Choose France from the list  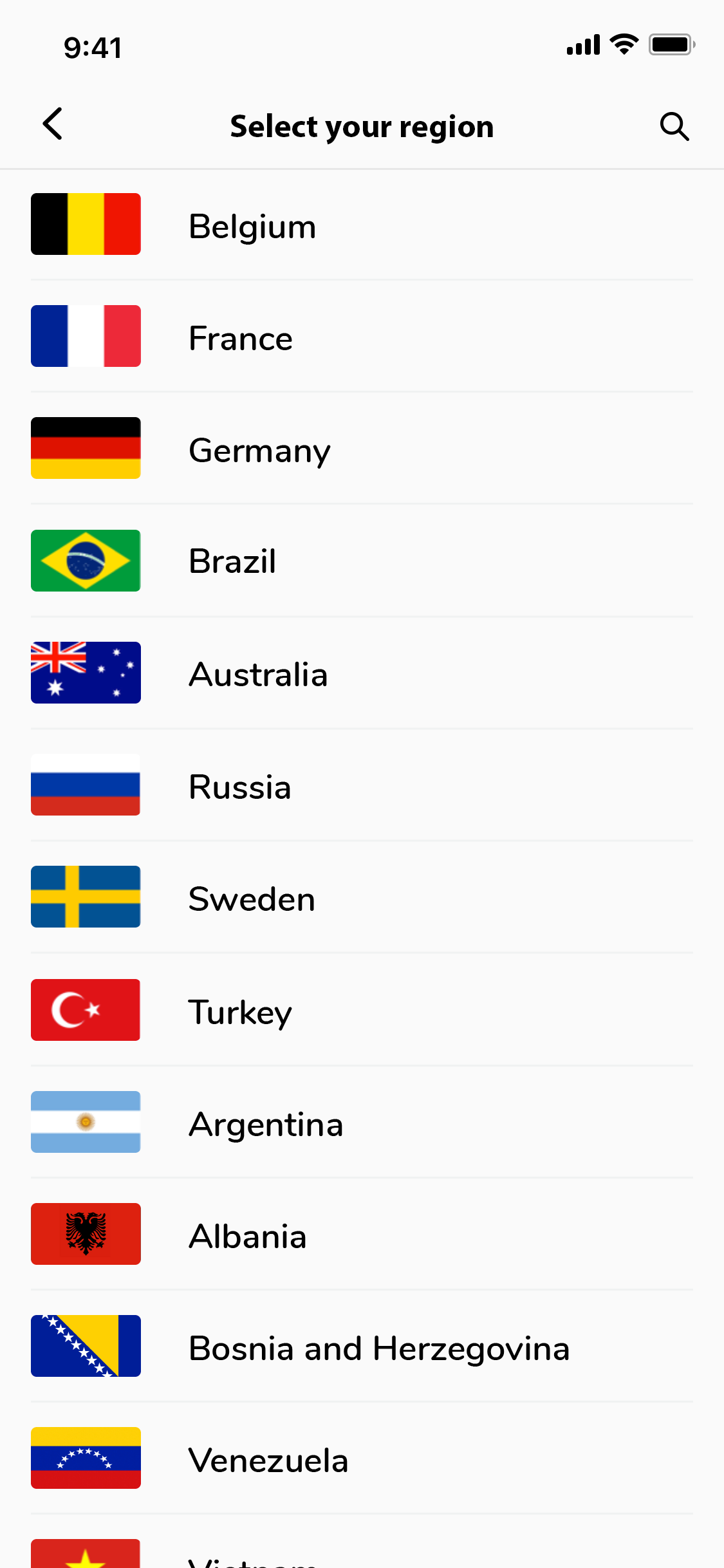click(362, 336)
